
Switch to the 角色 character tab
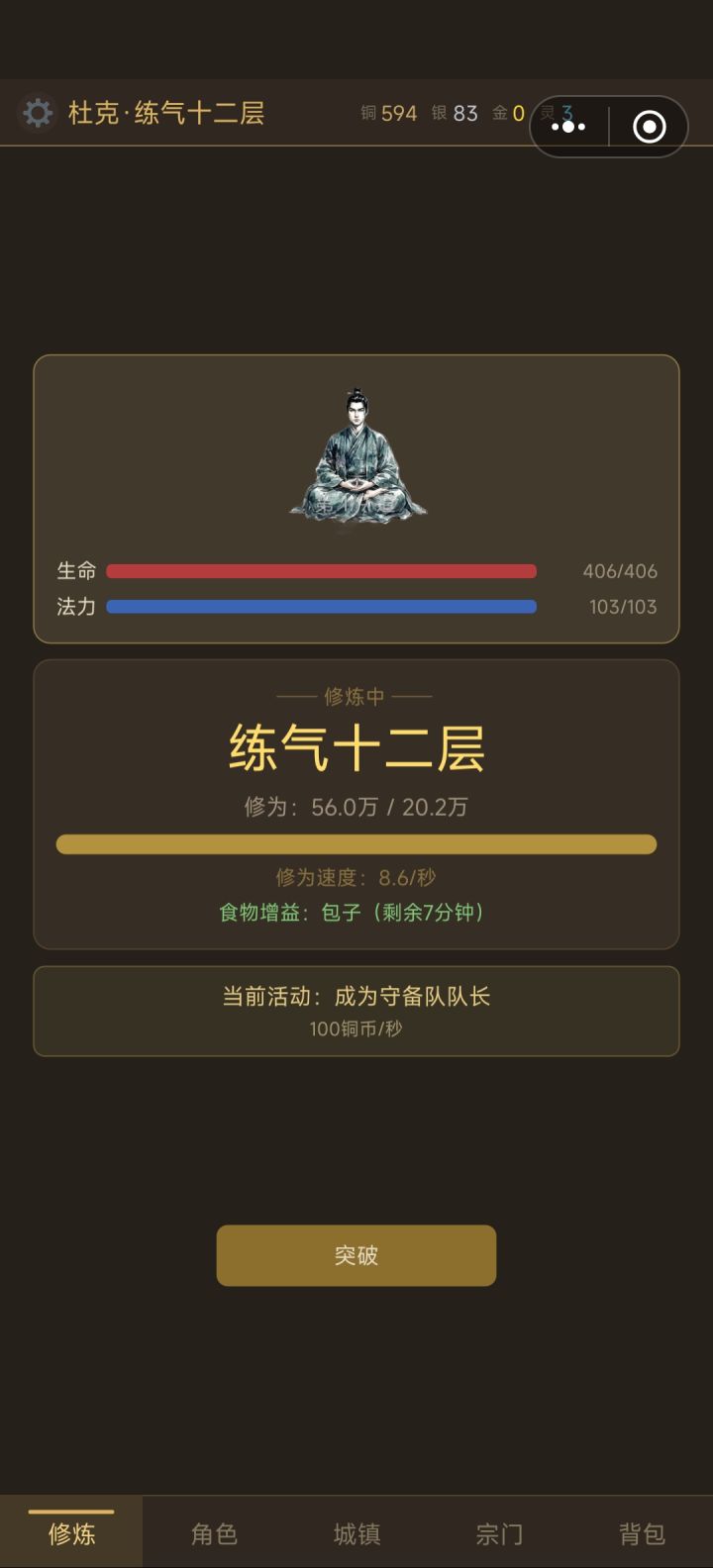[213, 1532]
